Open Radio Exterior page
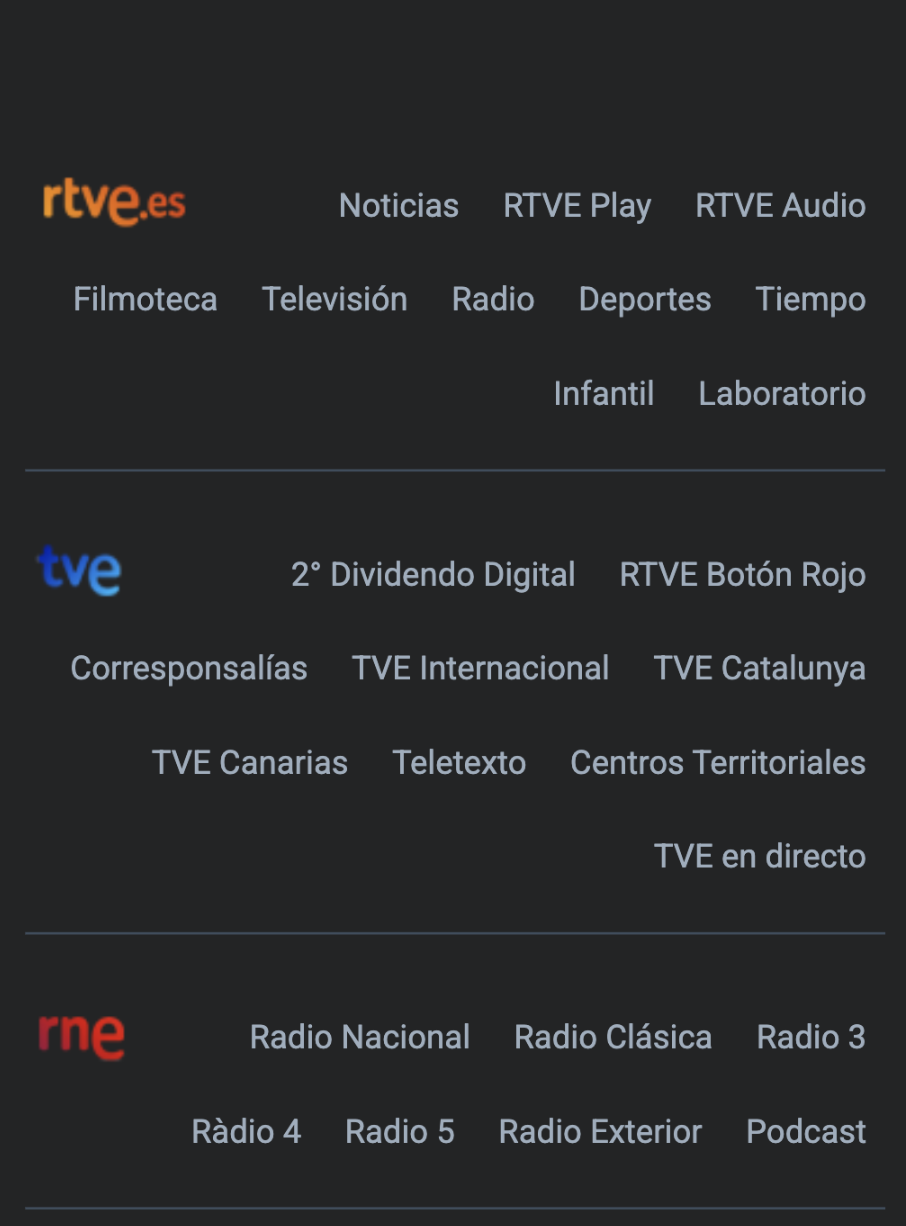Viewport: 906px width, 1226px height. (600, 1132)
